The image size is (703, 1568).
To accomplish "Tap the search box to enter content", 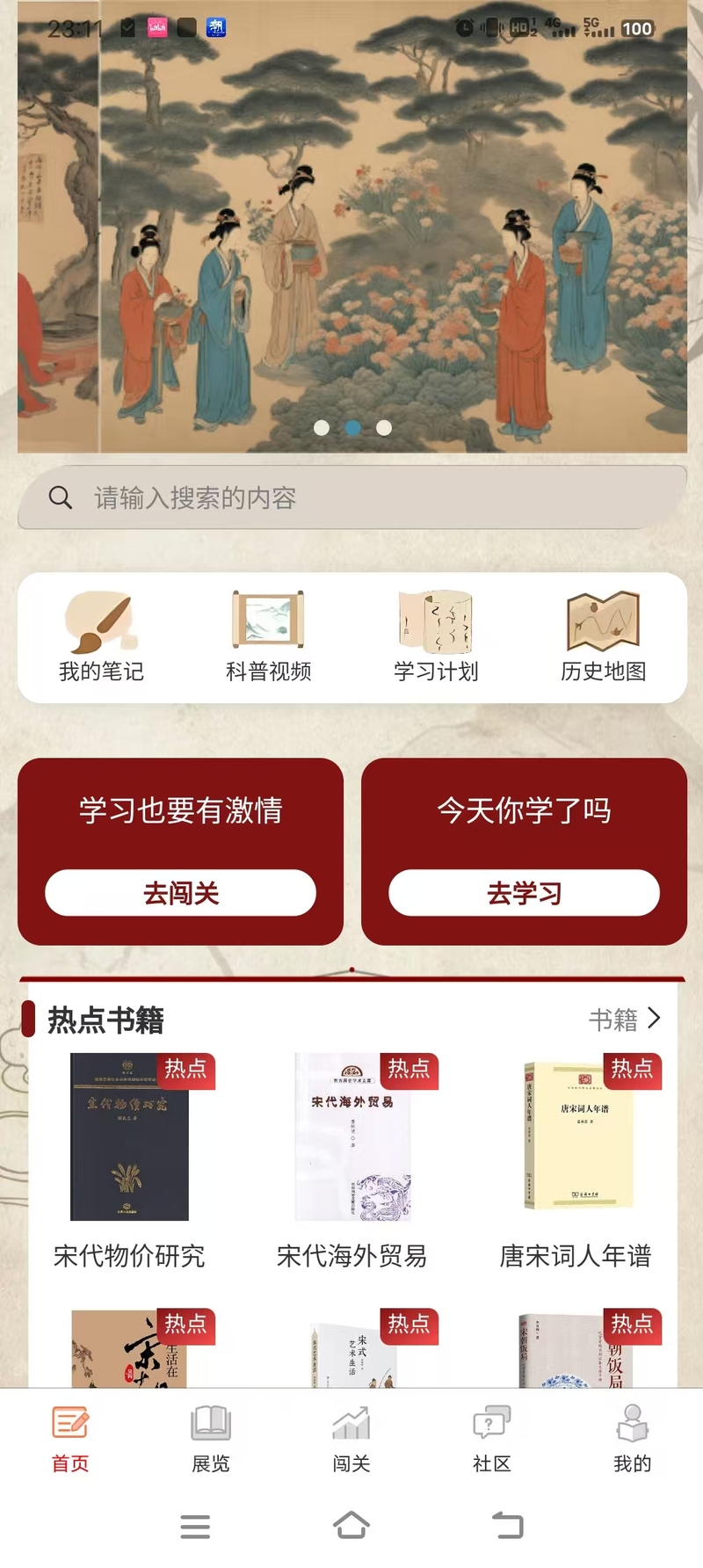I will tap(351, 498).
